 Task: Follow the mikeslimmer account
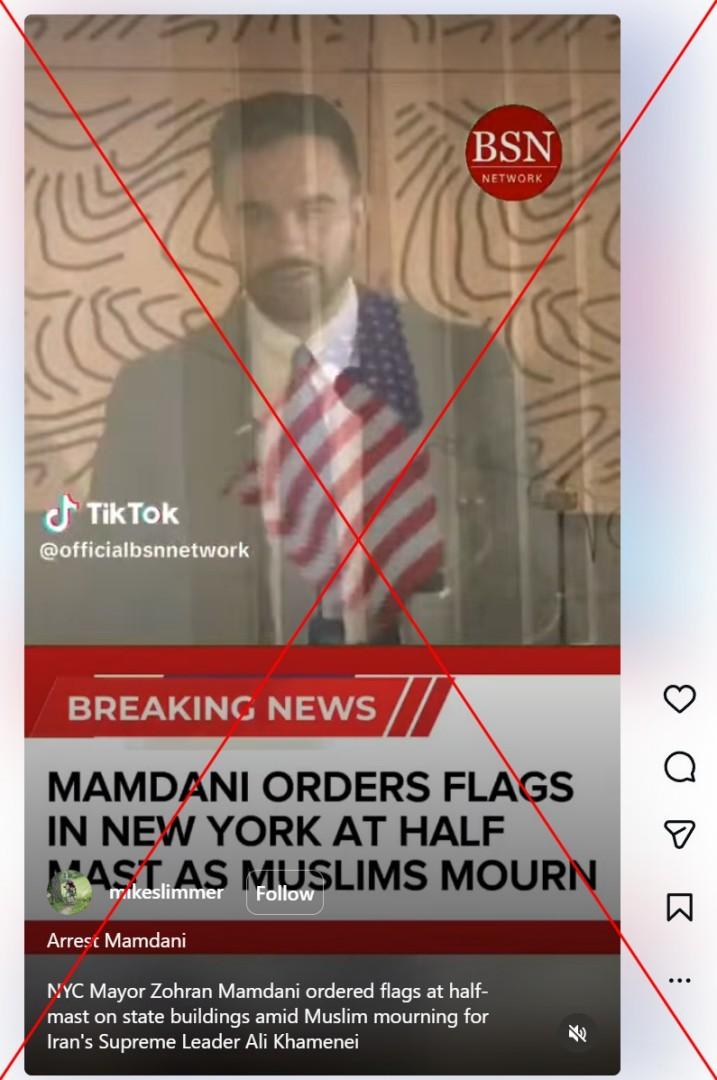point(285,894)
